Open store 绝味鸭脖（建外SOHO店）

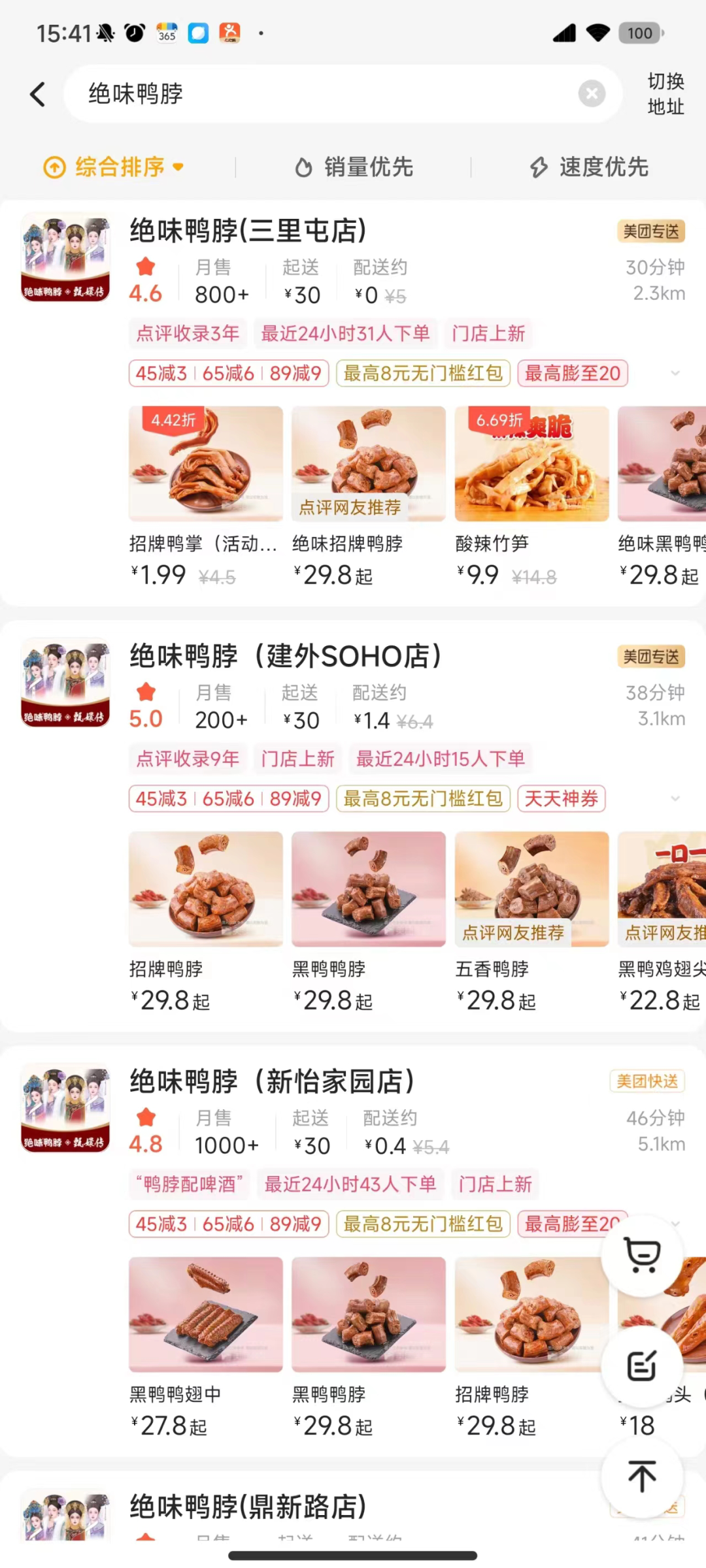click(285, 657)
